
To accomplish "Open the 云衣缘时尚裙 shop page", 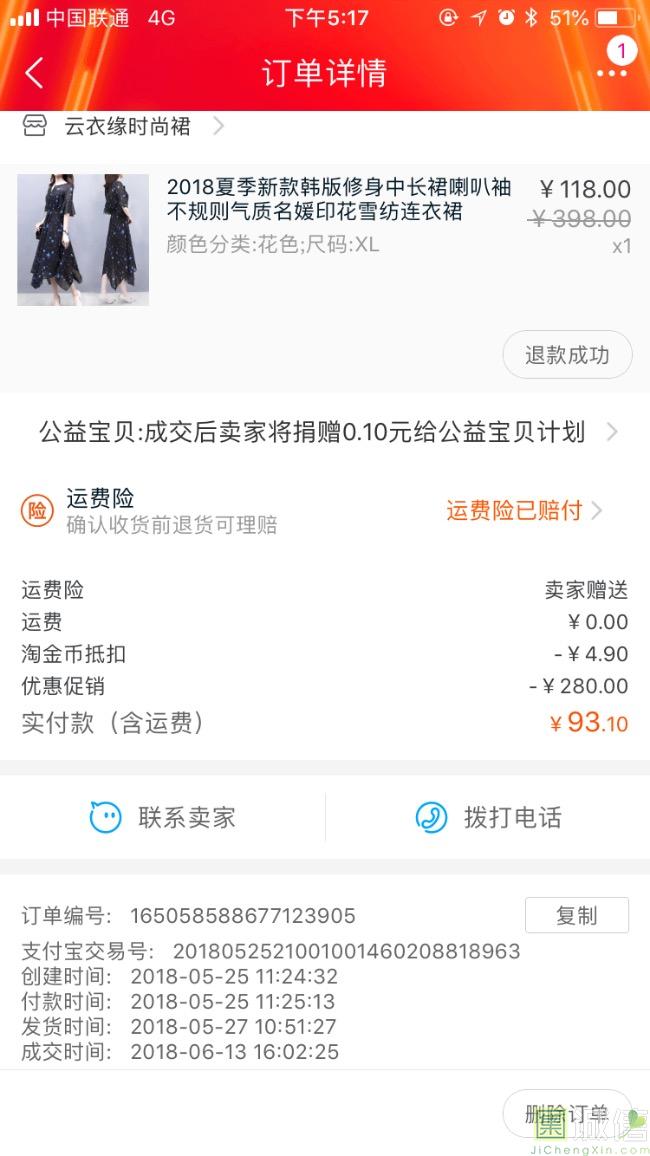I will tap(127, 127).
